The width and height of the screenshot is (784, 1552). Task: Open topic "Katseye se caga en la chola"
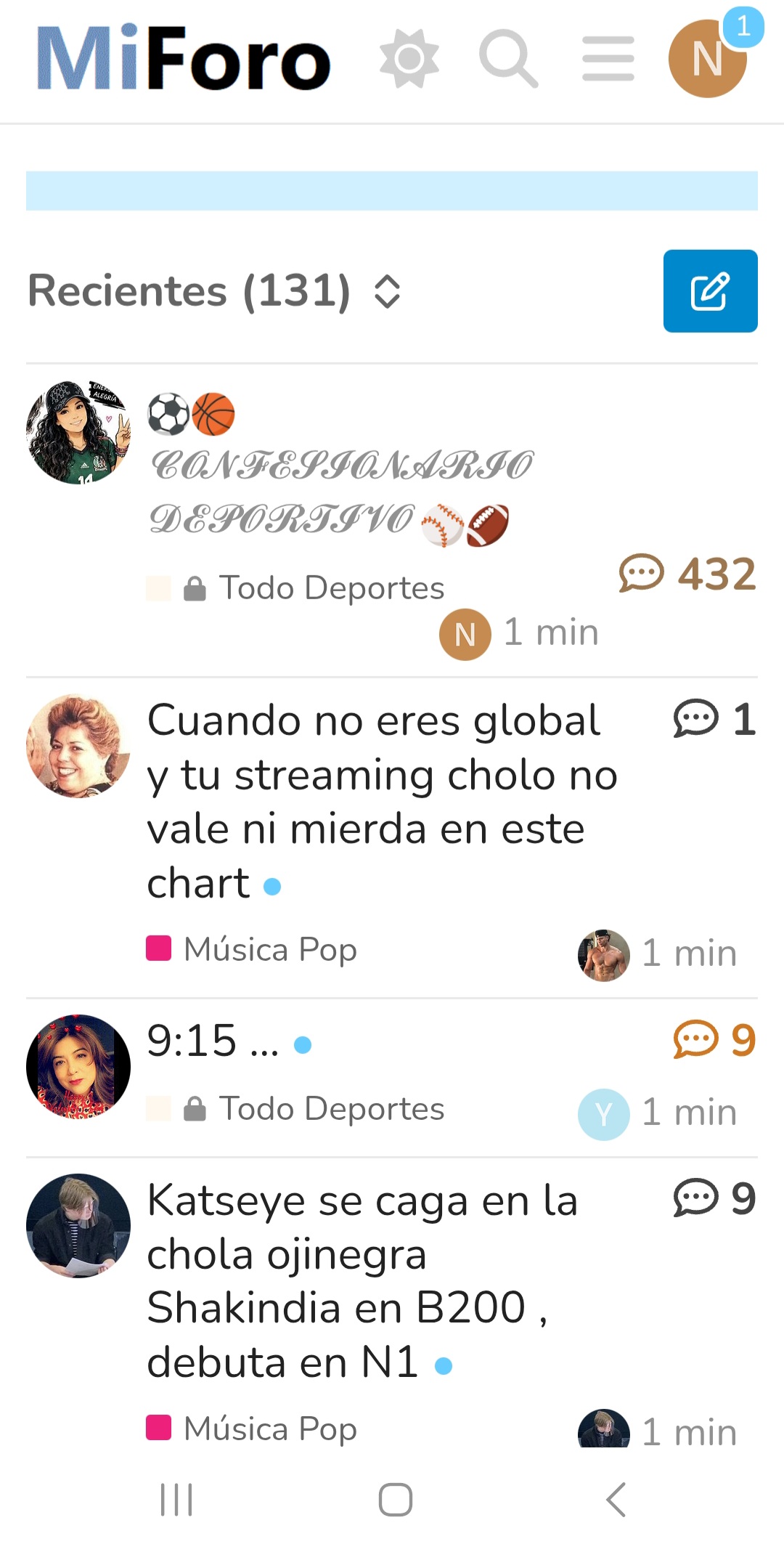tap(363, 1281)
